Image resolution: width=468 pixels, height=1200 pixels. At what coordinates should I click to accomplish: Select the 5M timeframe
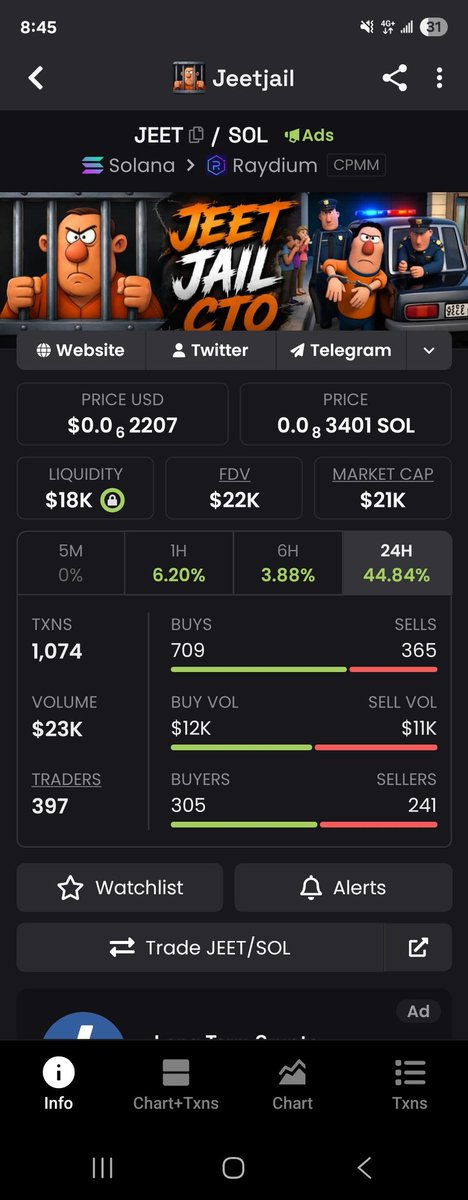(71, 563)
